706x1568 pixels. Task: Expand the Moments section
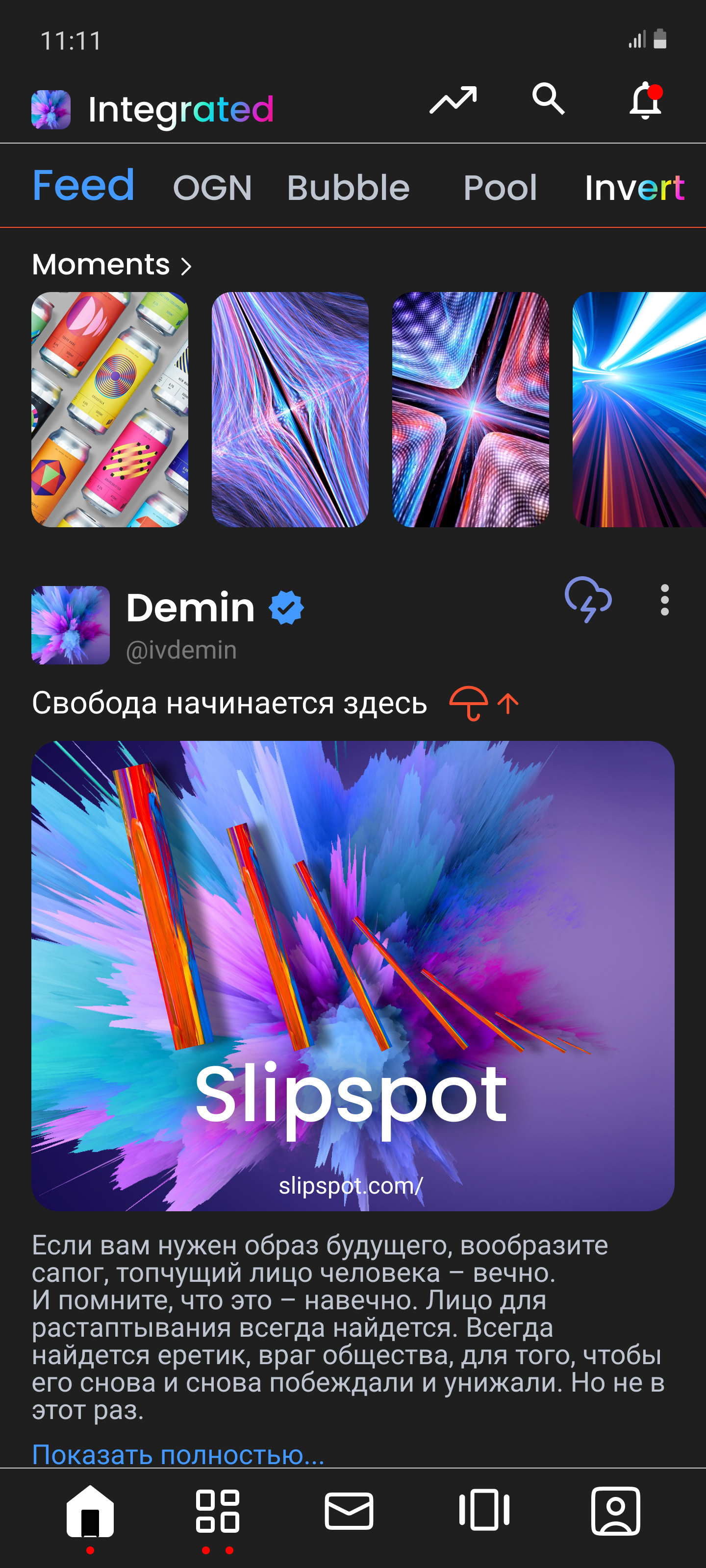pyautogui.click(x=112, y=265)
